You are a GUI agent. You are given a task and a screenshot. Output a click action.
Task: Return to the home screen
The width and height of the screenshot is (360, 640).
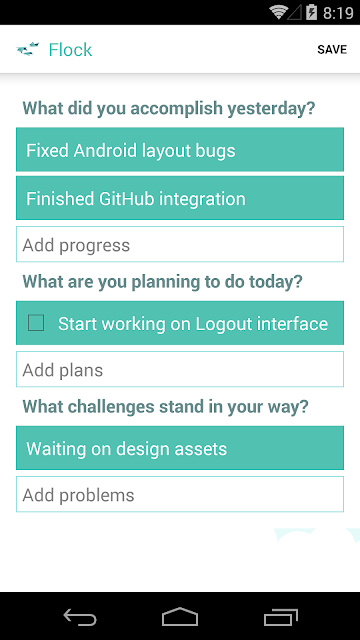180,617
